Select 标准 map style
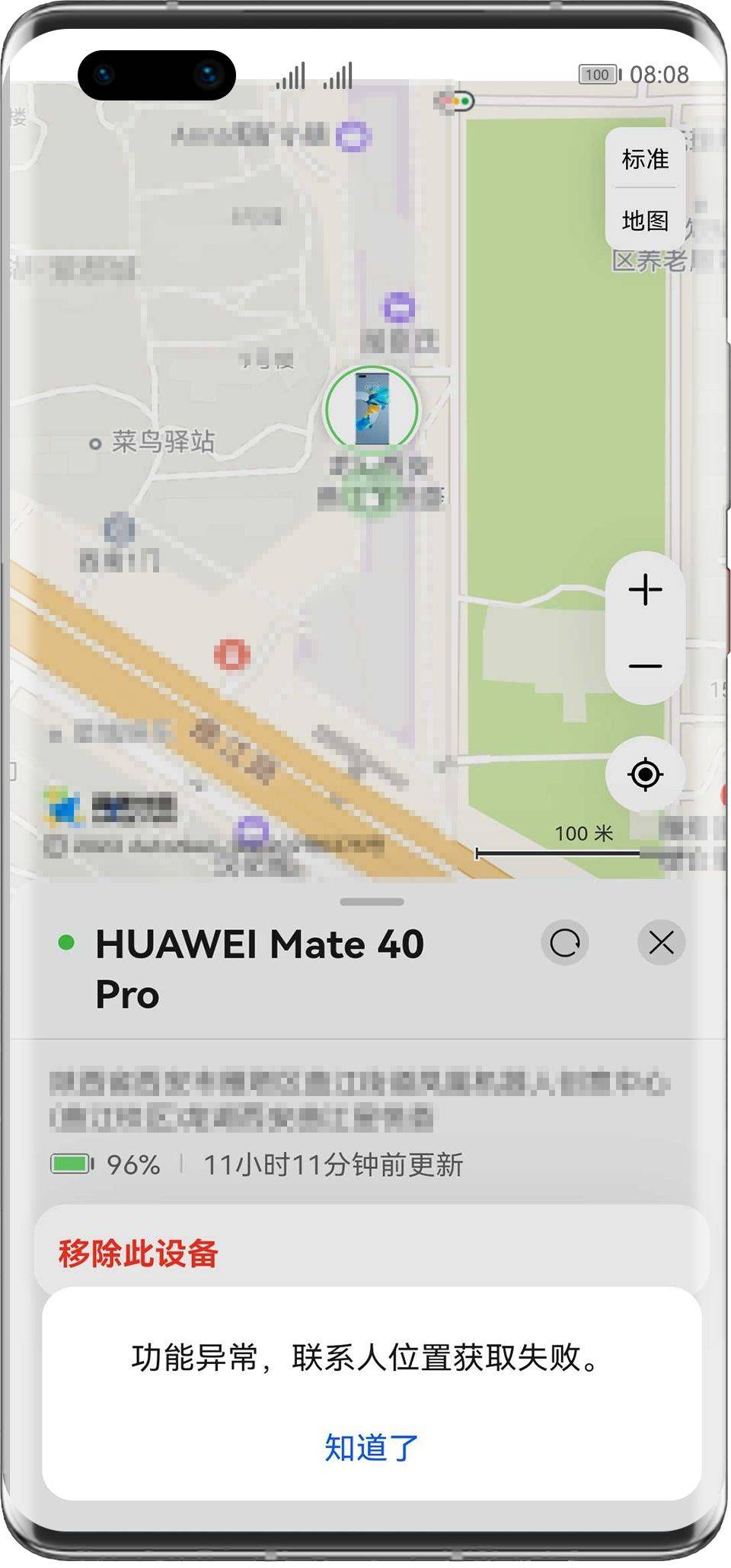This screenshot has height=1568, width=731. click(644, 161)
